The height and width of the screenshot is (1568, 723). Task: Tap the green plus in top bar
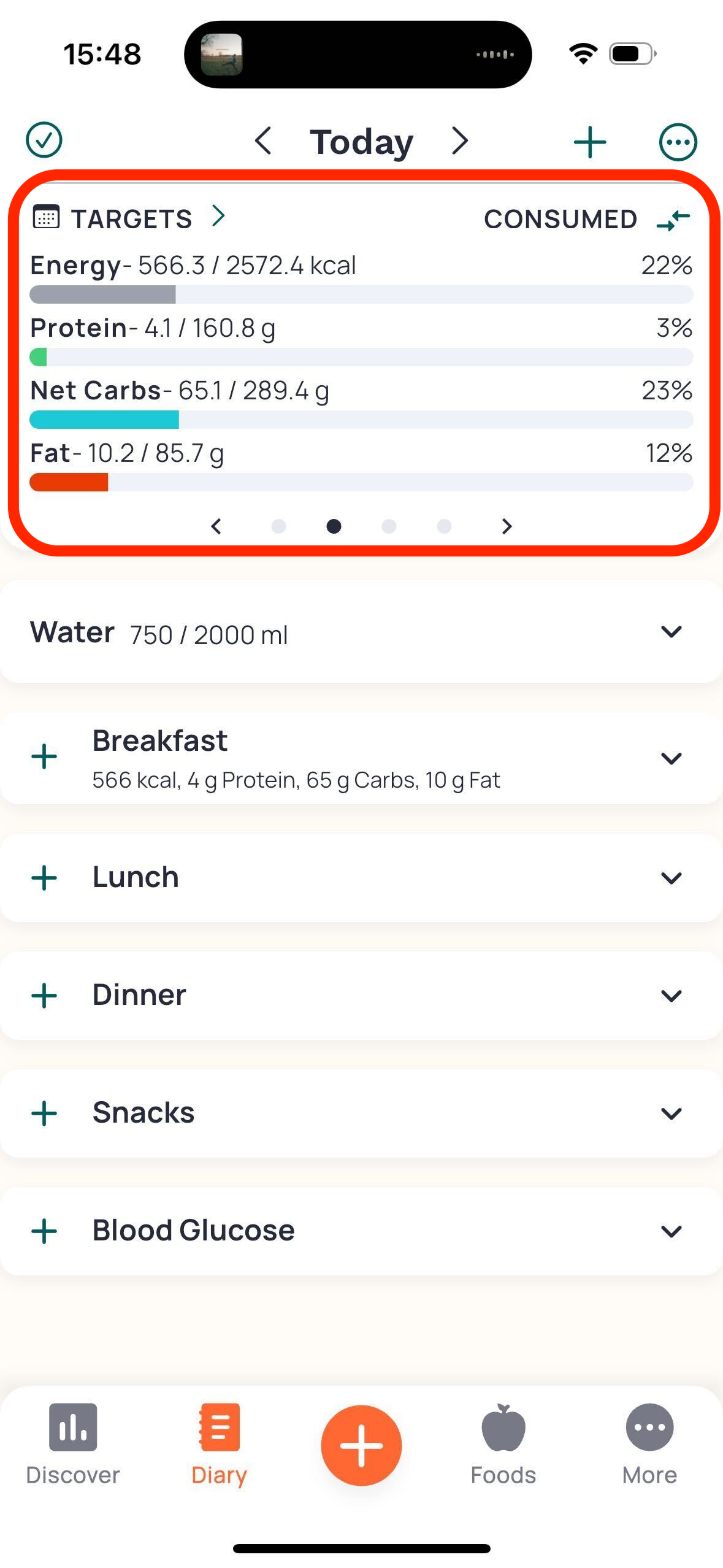coord(589,142)
